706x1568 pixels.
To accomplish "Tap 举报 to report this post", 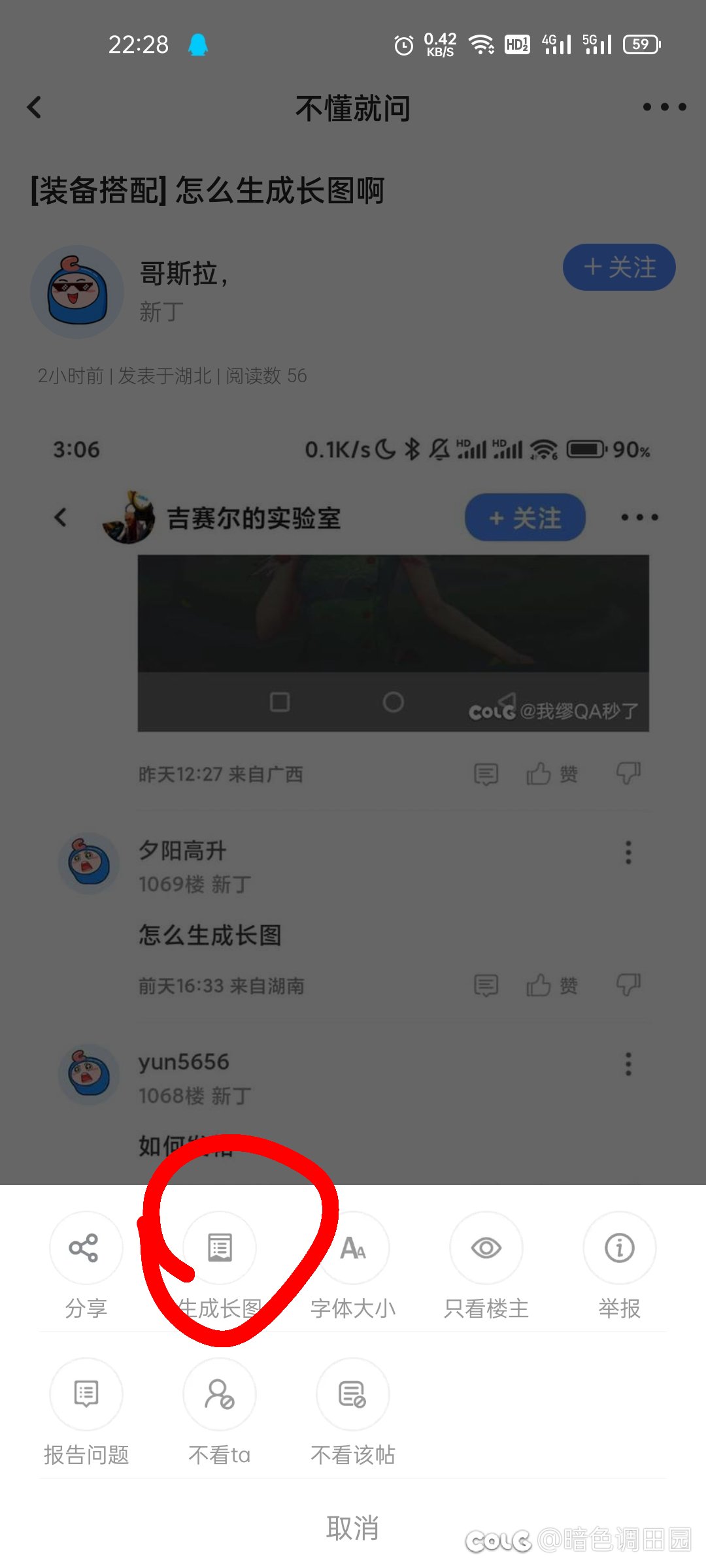I will tap(619, 1249).
